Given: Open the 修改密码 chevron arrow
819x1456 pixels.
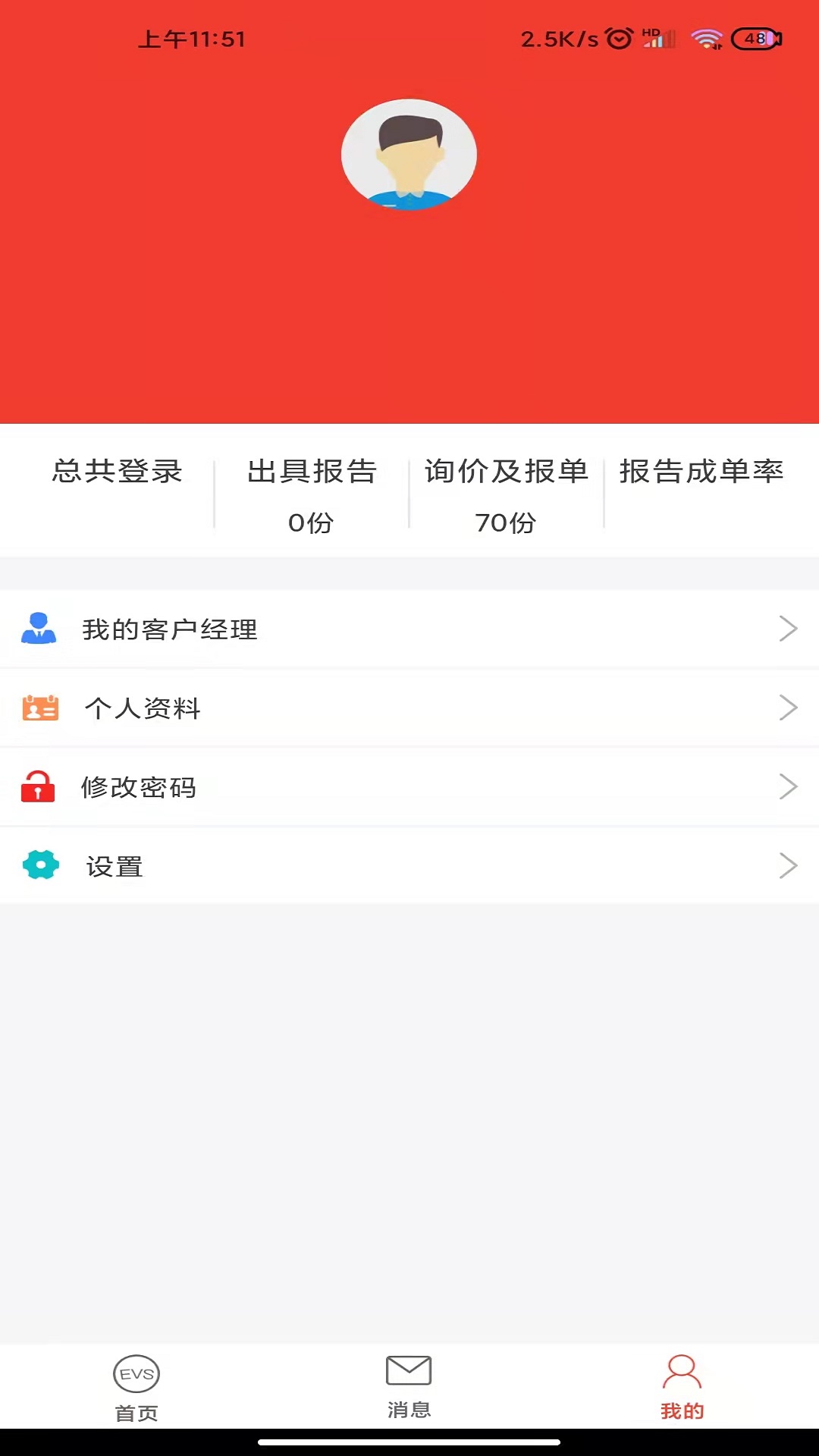Looking at the screenshot, I should pyautogui.click(x=789, y=787).
